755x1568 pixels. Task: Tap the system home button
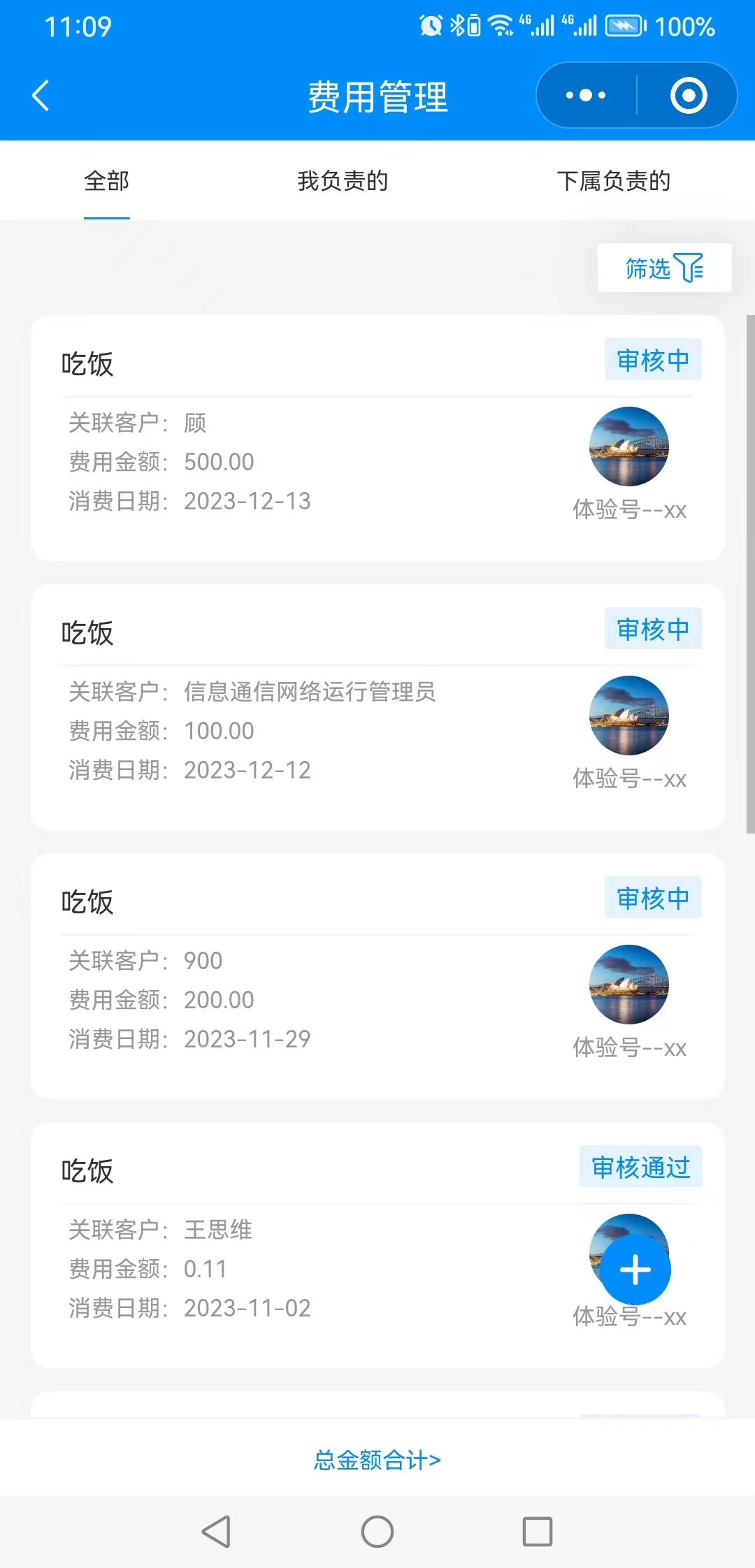pyautogui.click(x=377, y=1532)
